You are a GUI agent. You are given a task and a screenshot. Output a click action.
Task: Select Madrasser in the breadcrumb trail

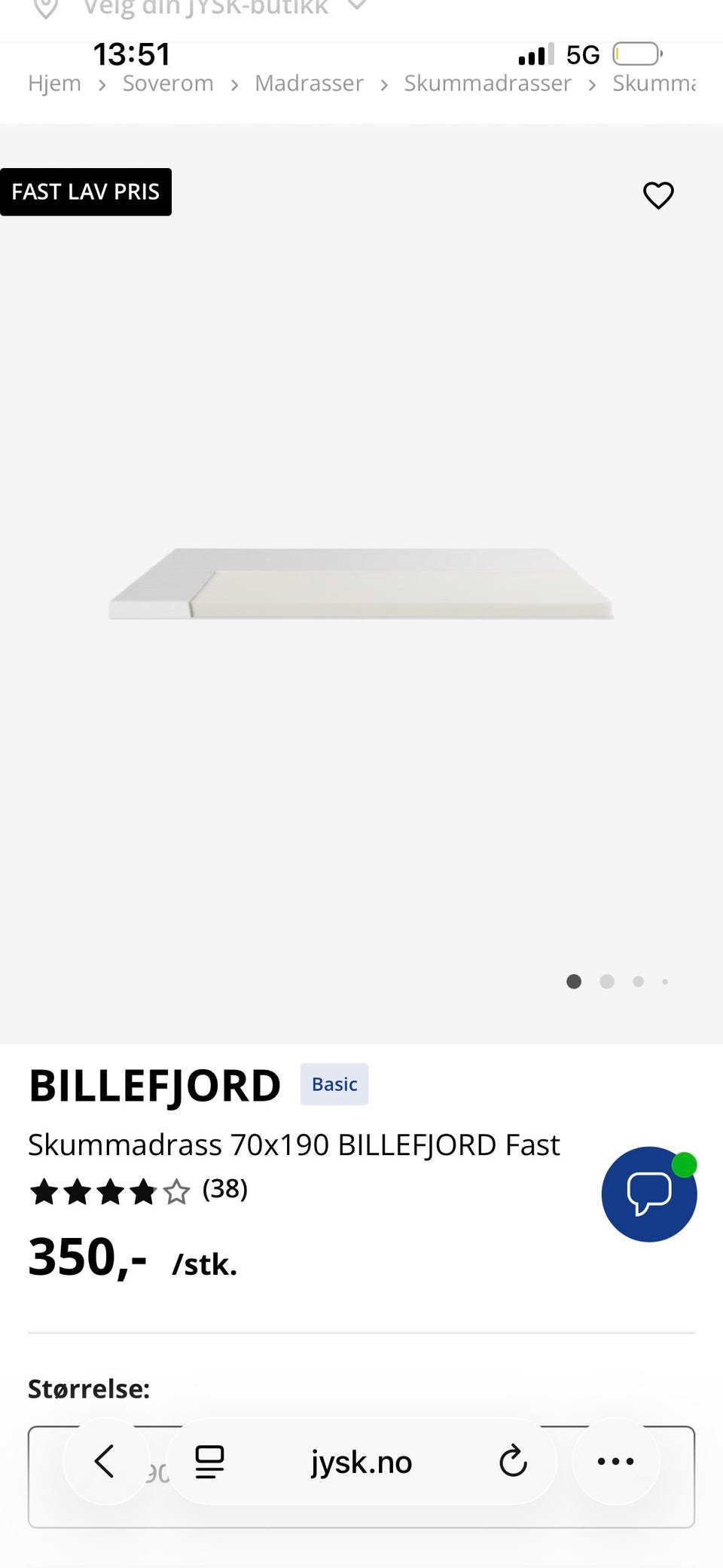pos(309,83)
